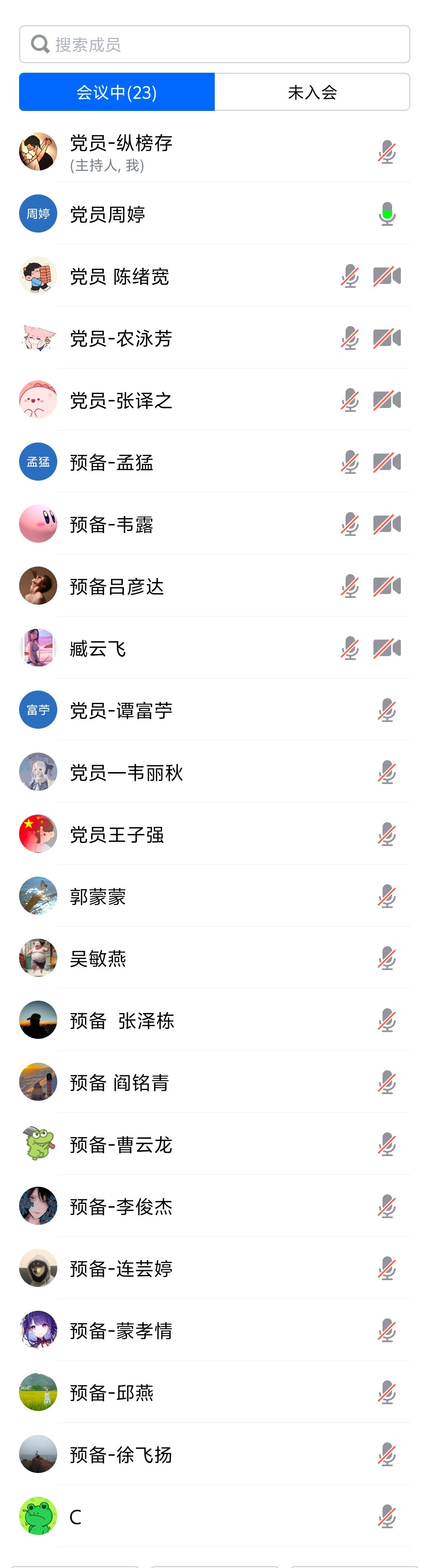This screenshot has height=1568, width=443.
Task: Tap the camera icon for 党员 陈绪宽
Action: (387, 276)
